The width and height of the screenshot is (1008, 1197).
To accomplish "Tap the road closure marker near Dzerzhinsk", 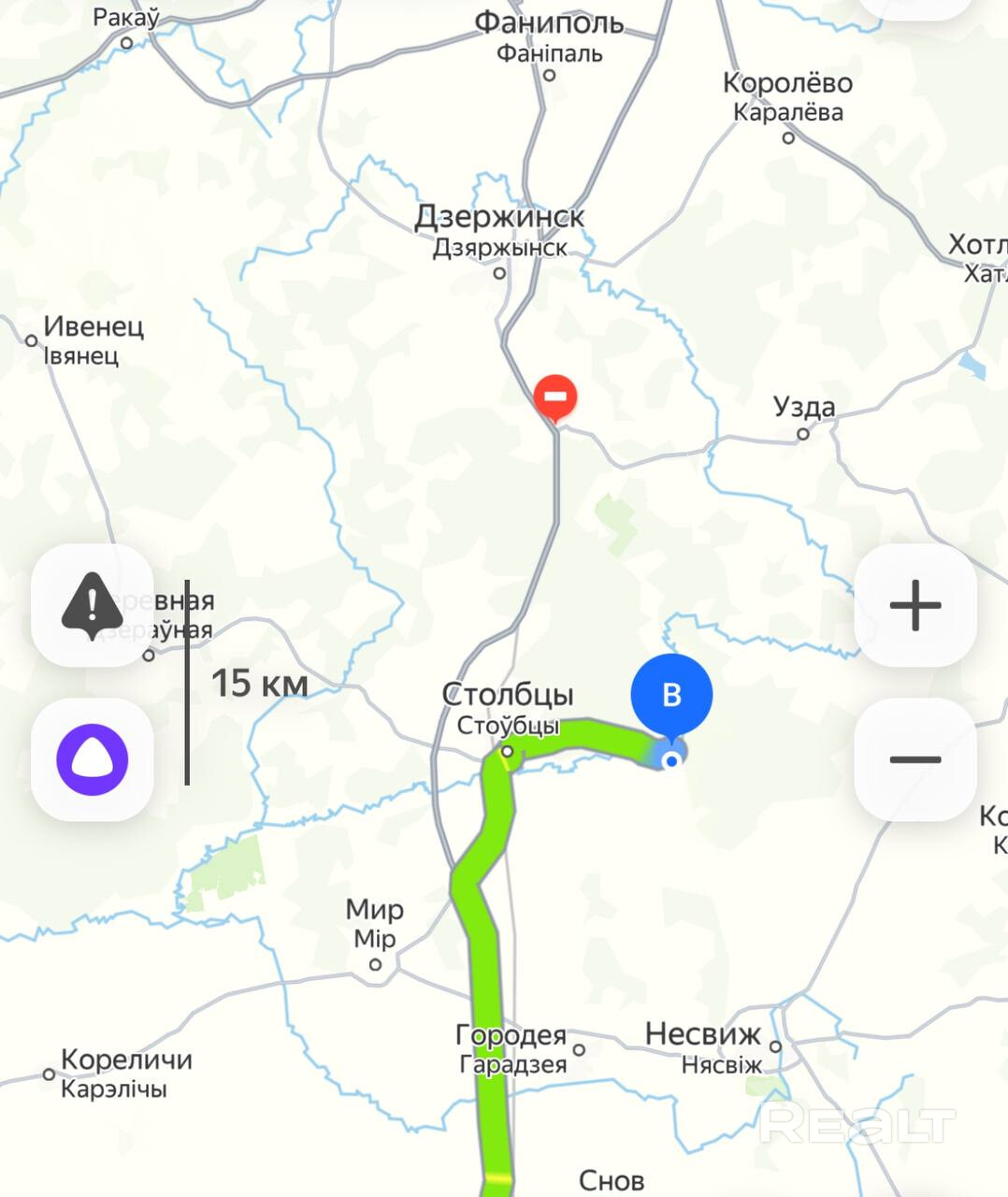I will click(x=554, y=397).
